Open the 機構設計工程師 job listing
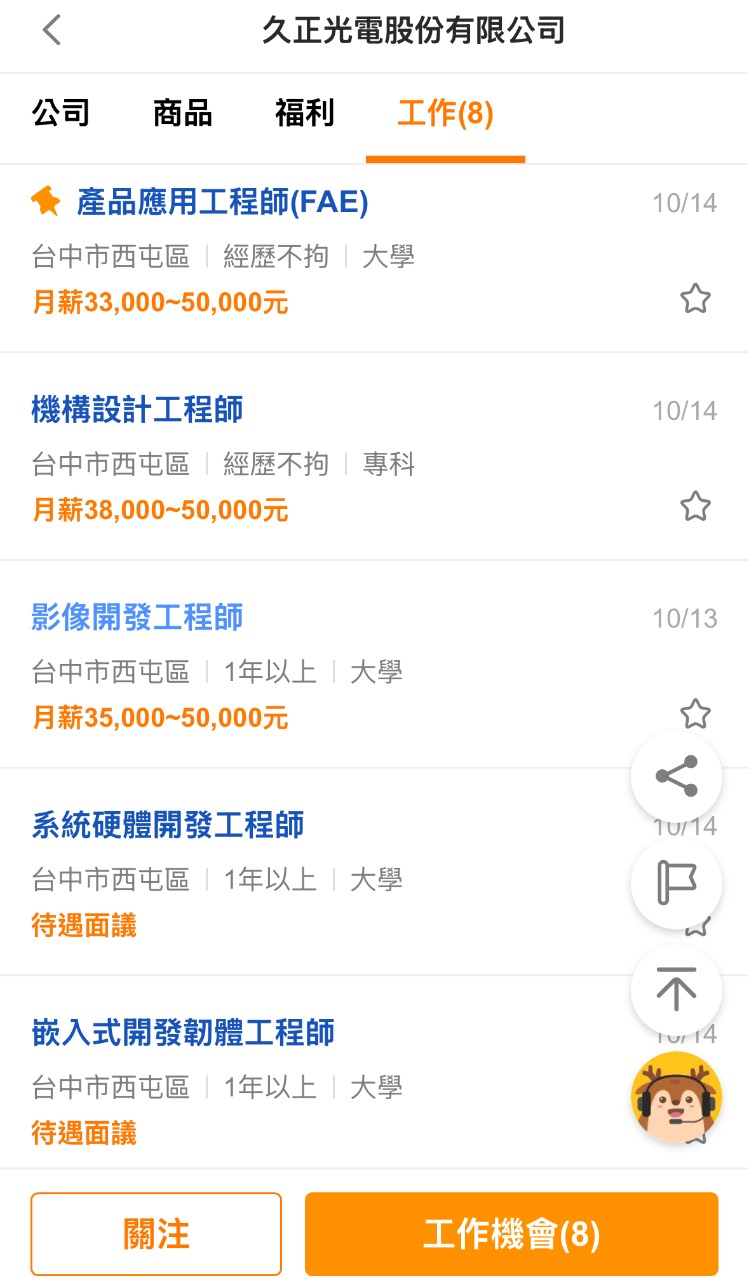 138,410
